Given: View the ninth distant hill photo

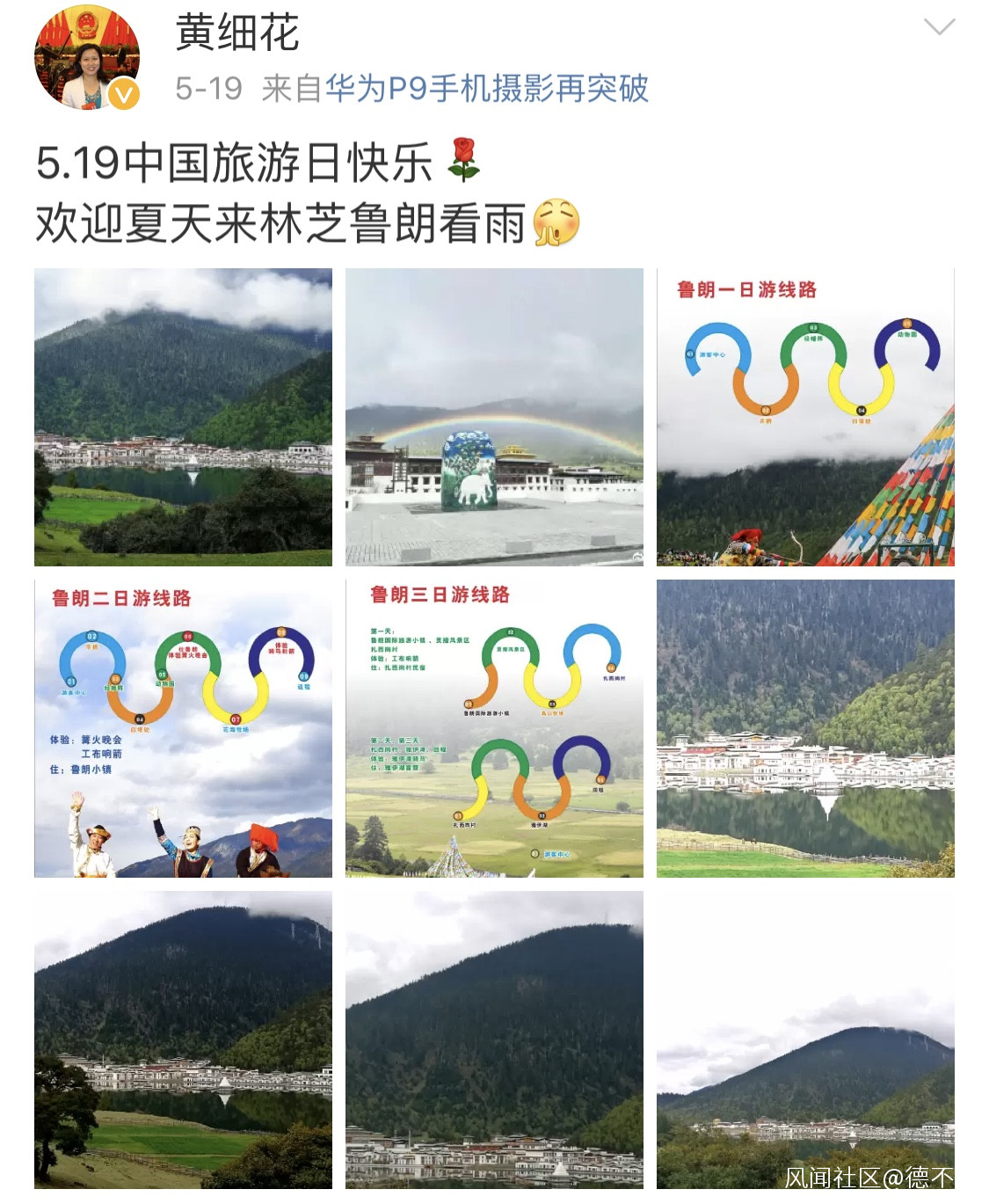Looking at the screenshot, I should coord(805,1040).
